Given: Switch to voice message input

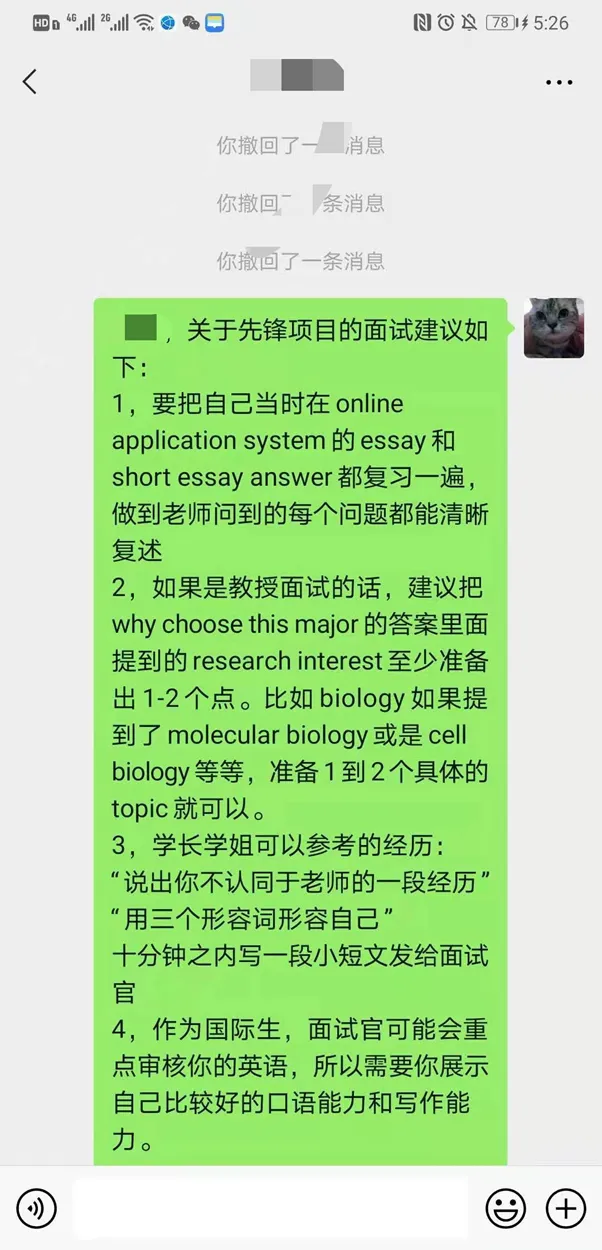Looking at the screenshot, I should [37, 1209].
